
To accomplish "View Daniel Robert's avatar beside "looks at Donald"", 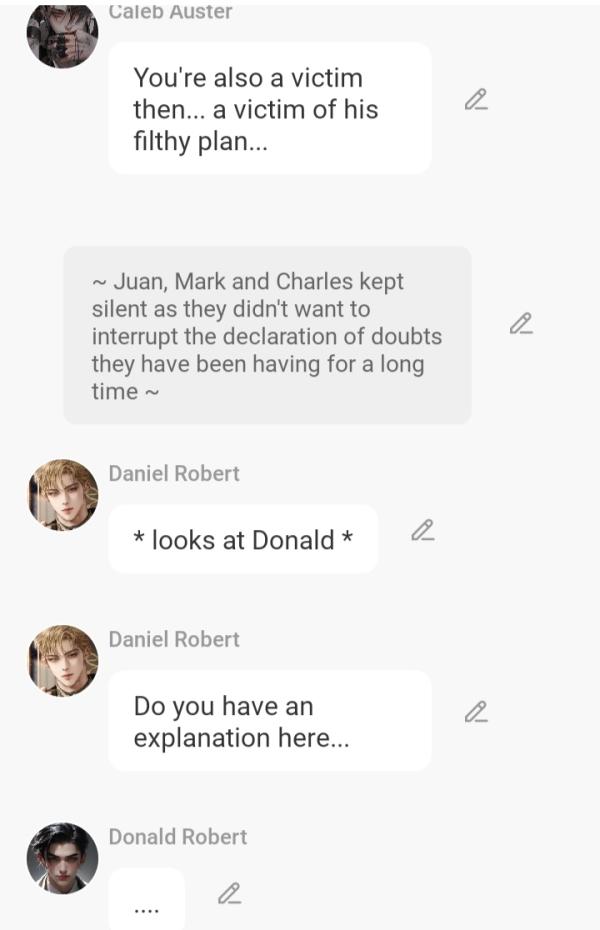I will (62, 495).
